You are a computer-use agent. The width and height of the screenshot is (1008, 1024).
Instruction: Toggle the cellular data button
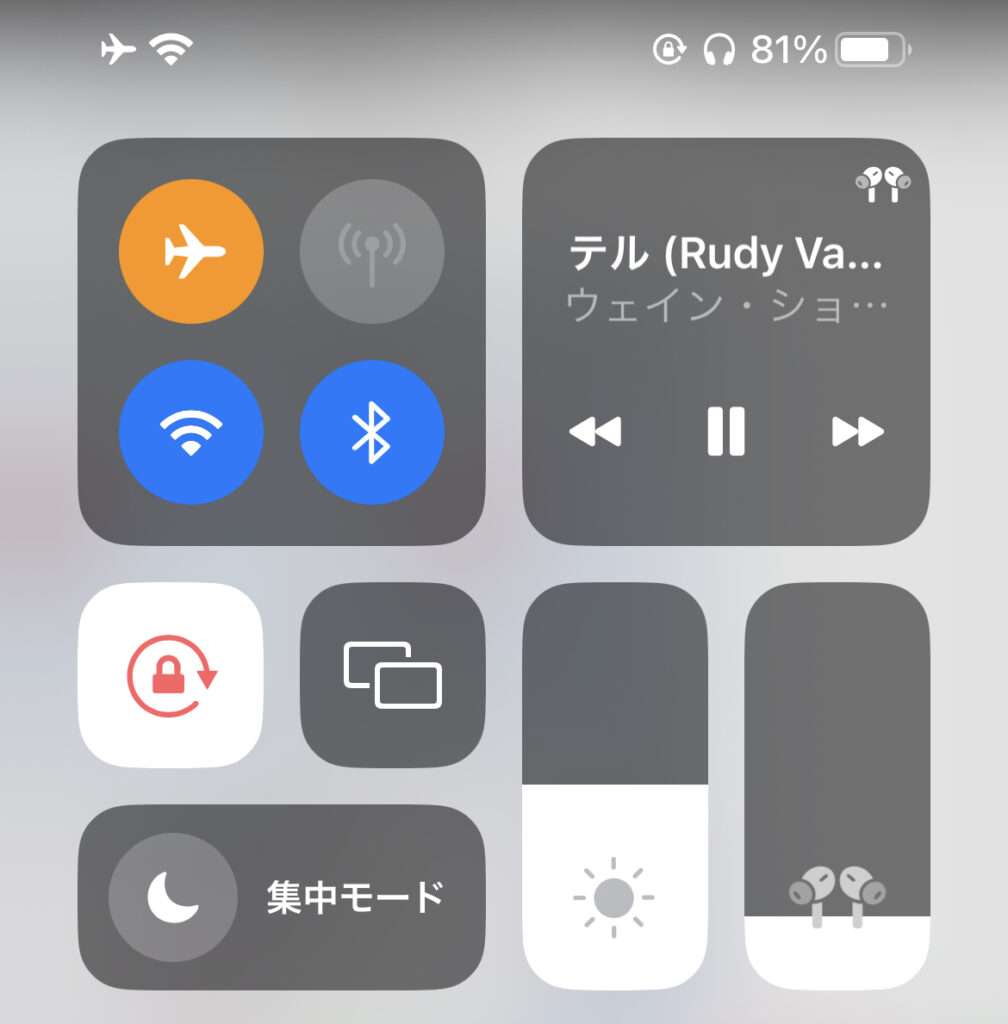point(372,251)
